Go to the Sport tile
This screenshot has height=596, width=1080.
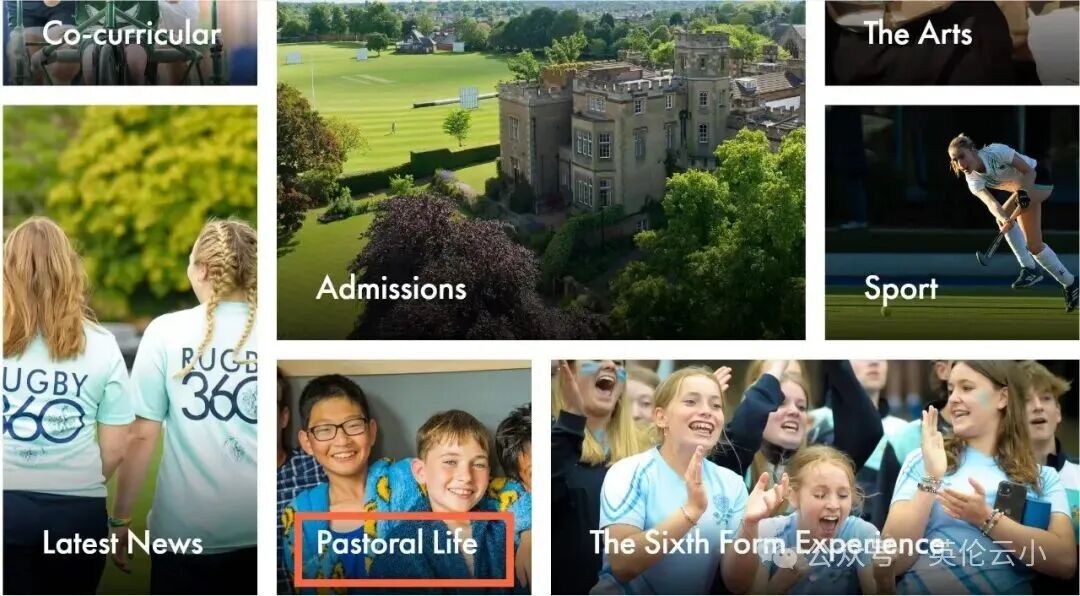900,290
